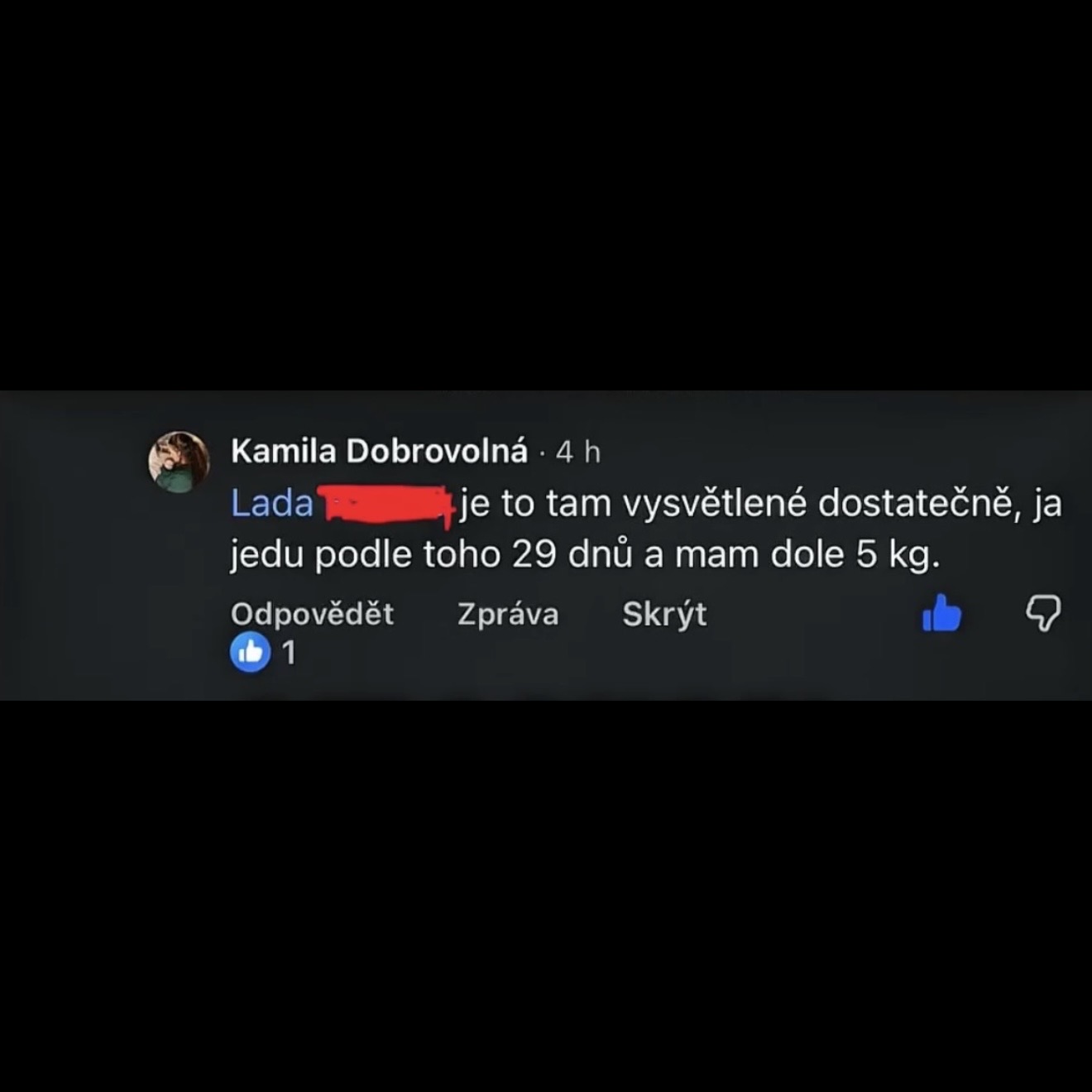Open the mentioned Lada profile link
Viewport: 1092px width, 1092px height.
pos(272,503)
